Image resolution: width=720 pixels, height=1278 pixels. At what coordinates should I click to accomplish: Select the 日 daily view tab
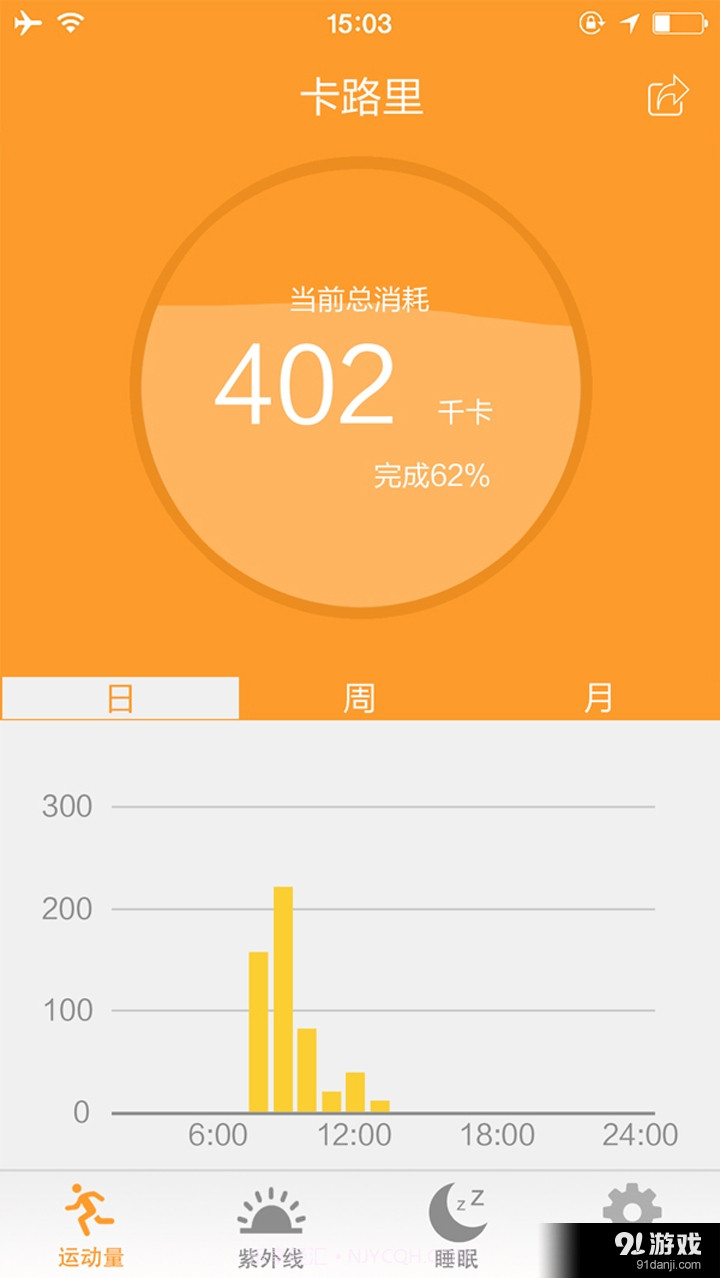coord(120,698)
